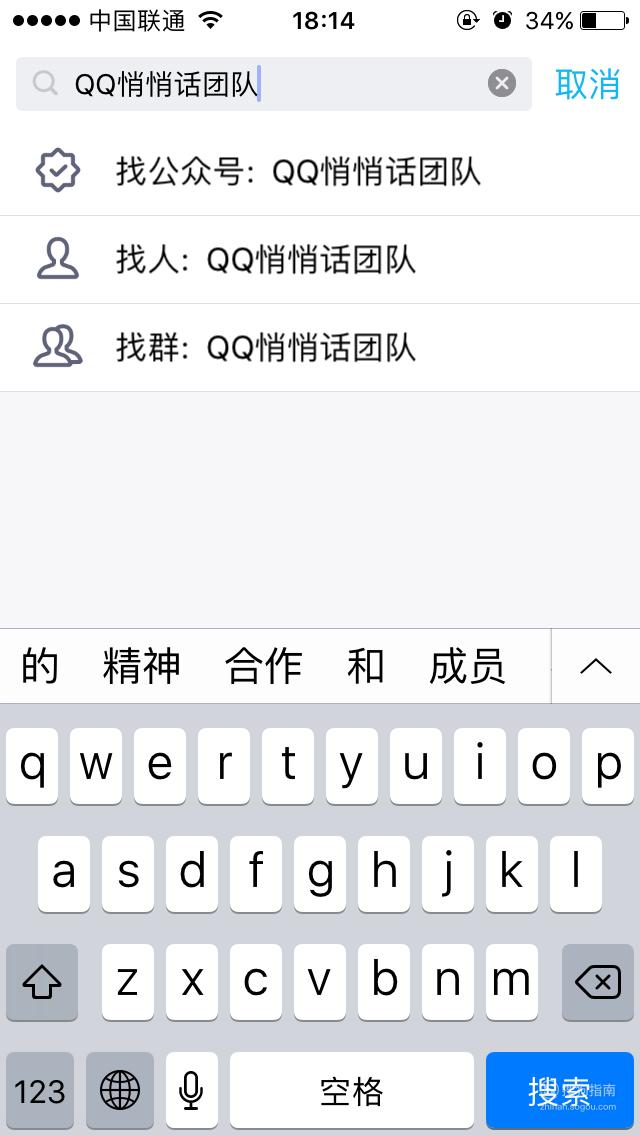
Task: Open 找人 result for QQ悄悄话团队
Action: 320,260
